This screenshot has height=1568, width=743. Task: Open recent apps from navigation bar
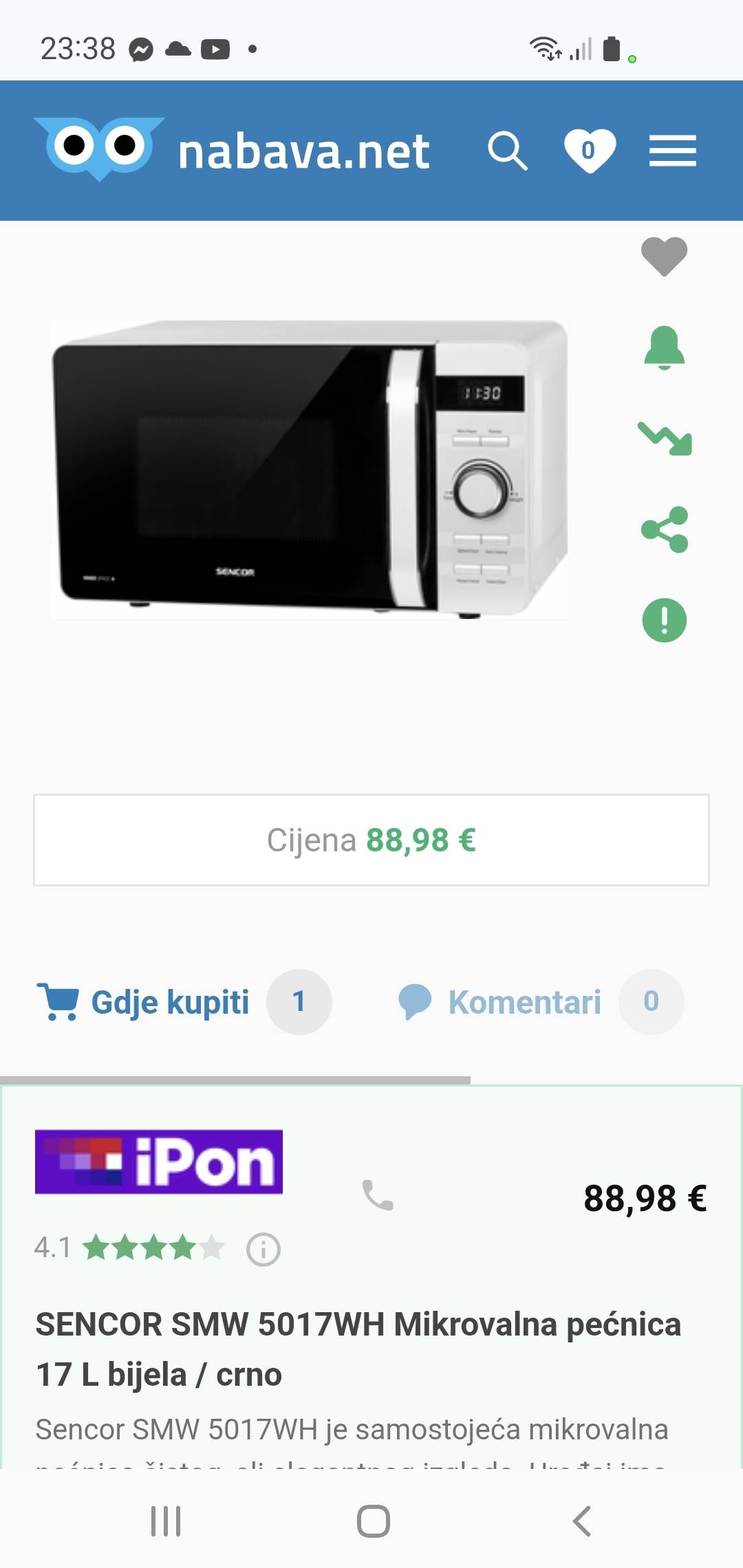click(165, 1521)
